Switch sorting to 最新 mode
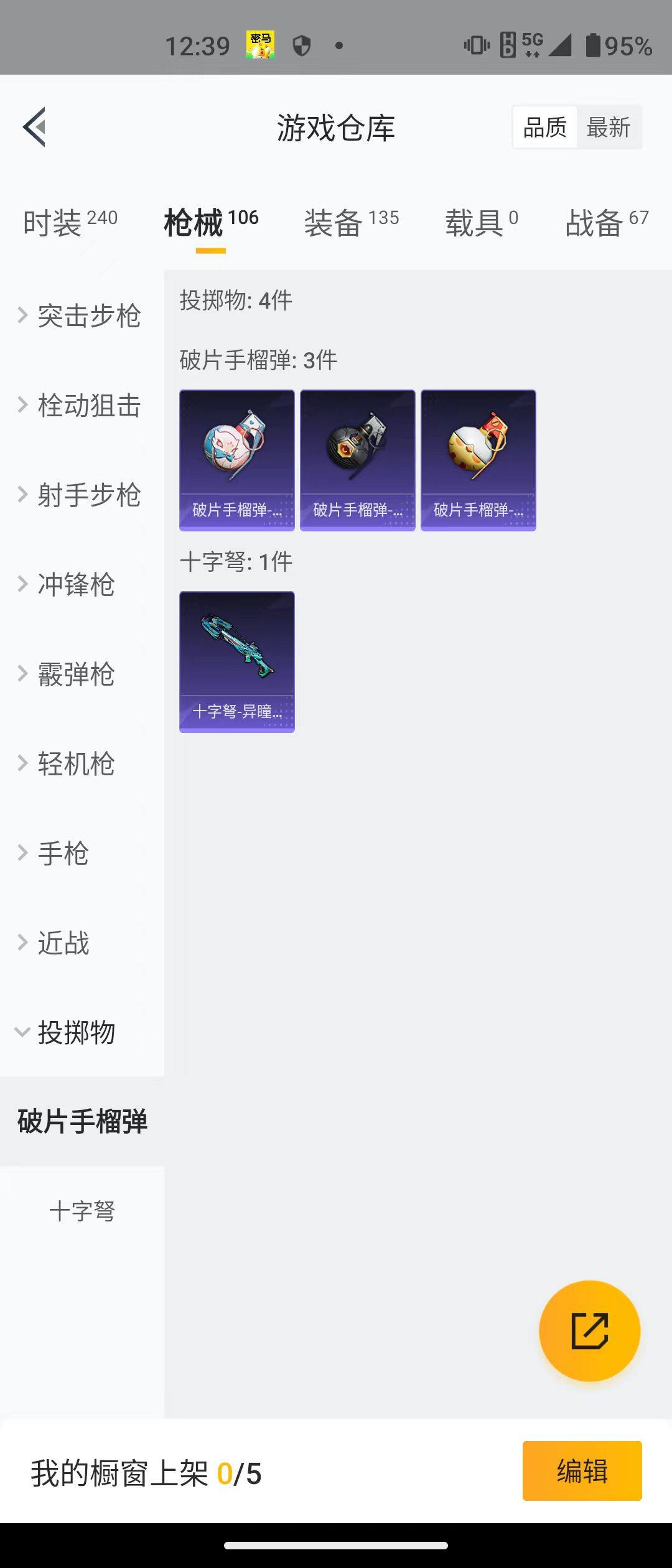 point(609,127)
